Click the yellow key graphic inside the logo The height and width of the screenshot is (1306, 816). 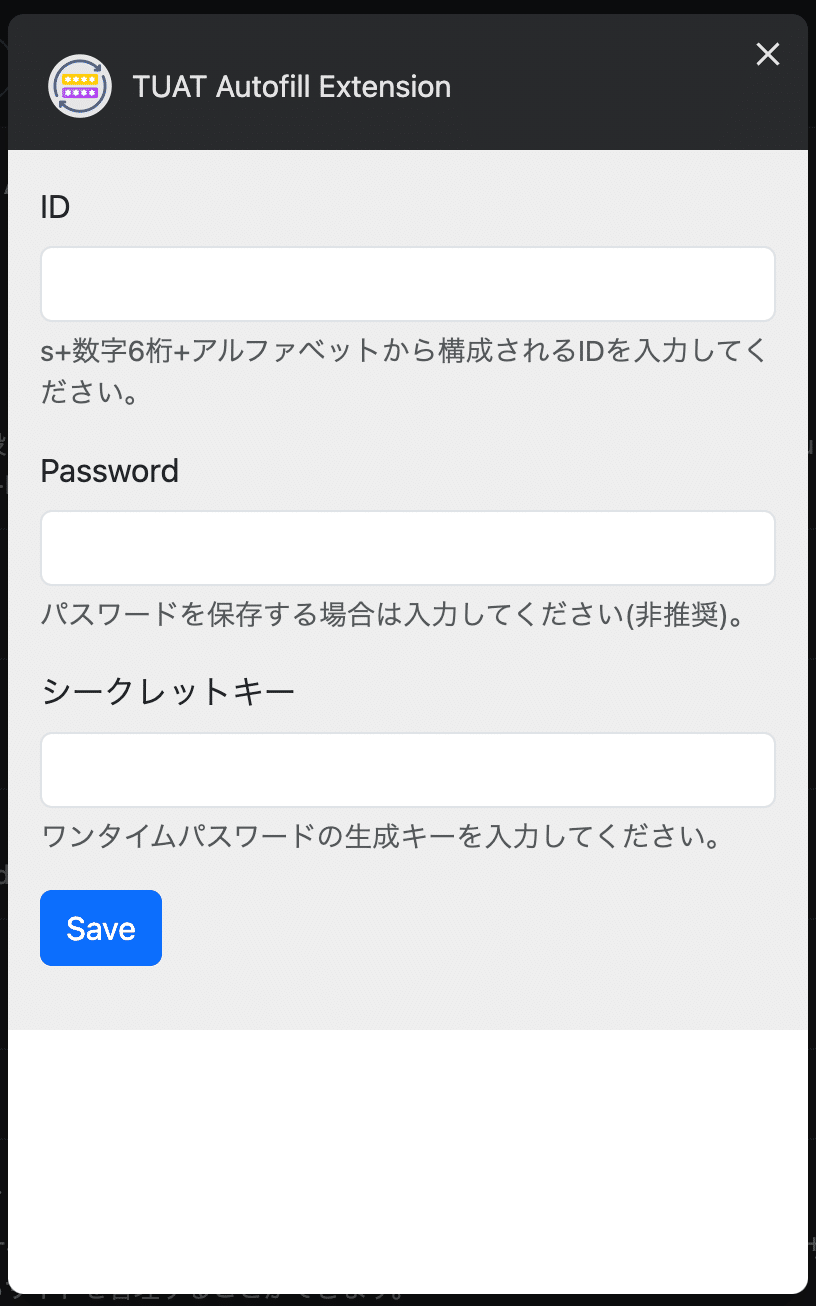[80, 79]
